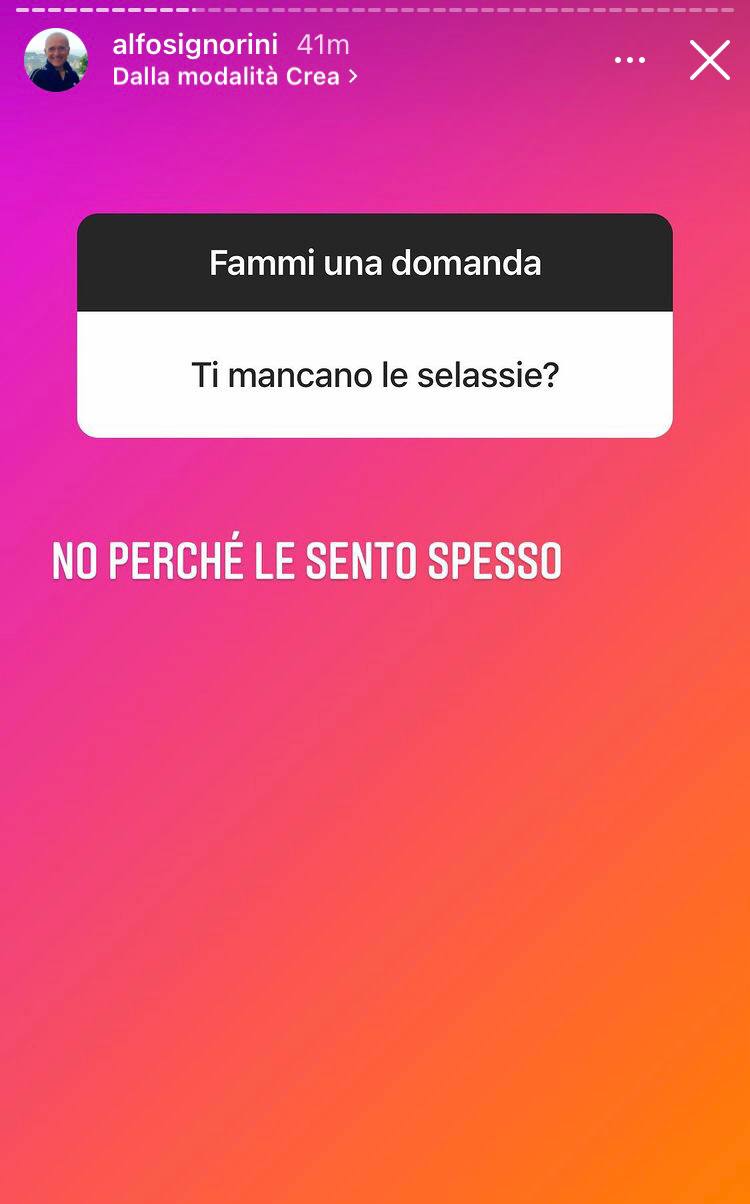Tap the alfosignorini username
Screen dimensions: 750x1204
(x=195, y=45)
